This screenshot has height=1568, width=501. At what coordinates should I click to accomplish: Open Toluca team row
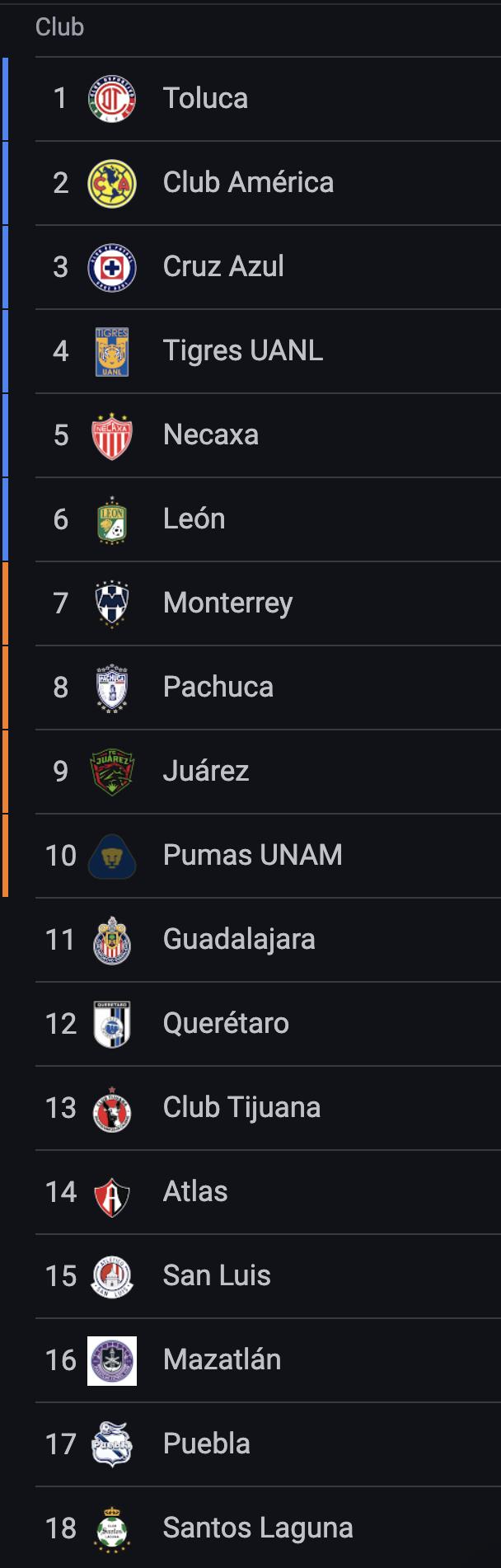click(205, 99)
